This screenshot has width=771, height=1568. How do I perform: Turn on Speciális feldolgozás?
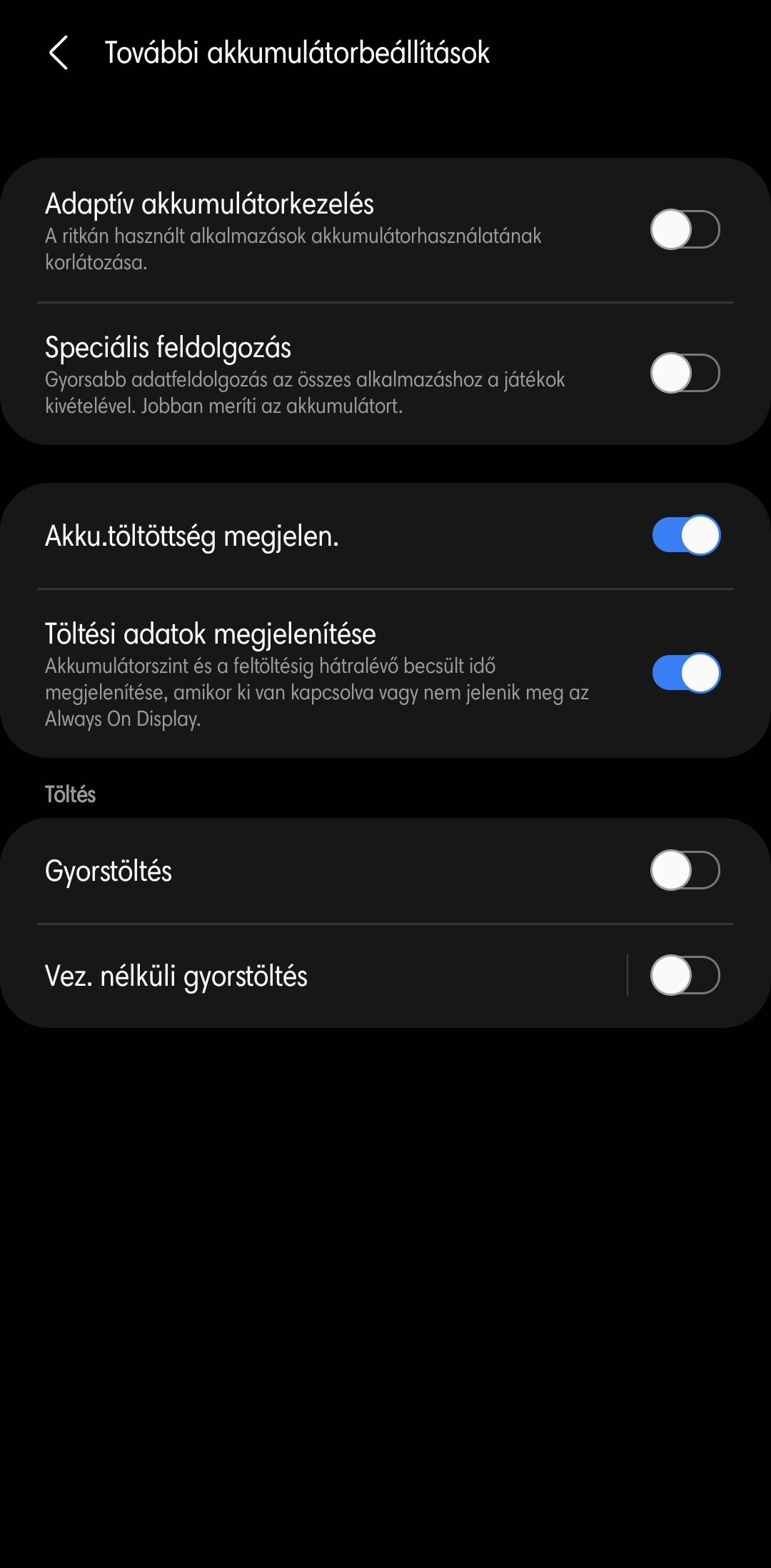pos(685,373)
